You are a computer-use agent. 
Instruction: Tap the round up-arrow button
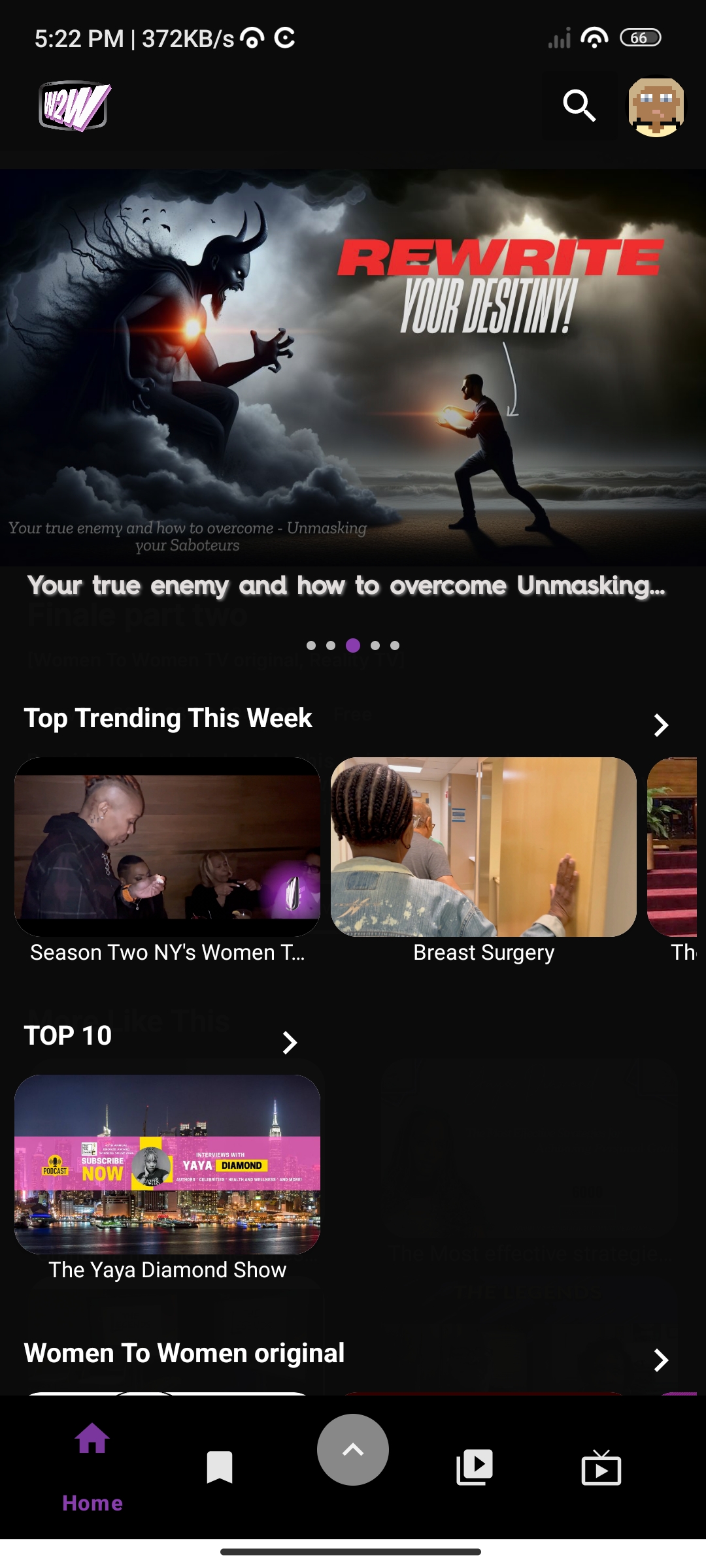(353, 1450)
